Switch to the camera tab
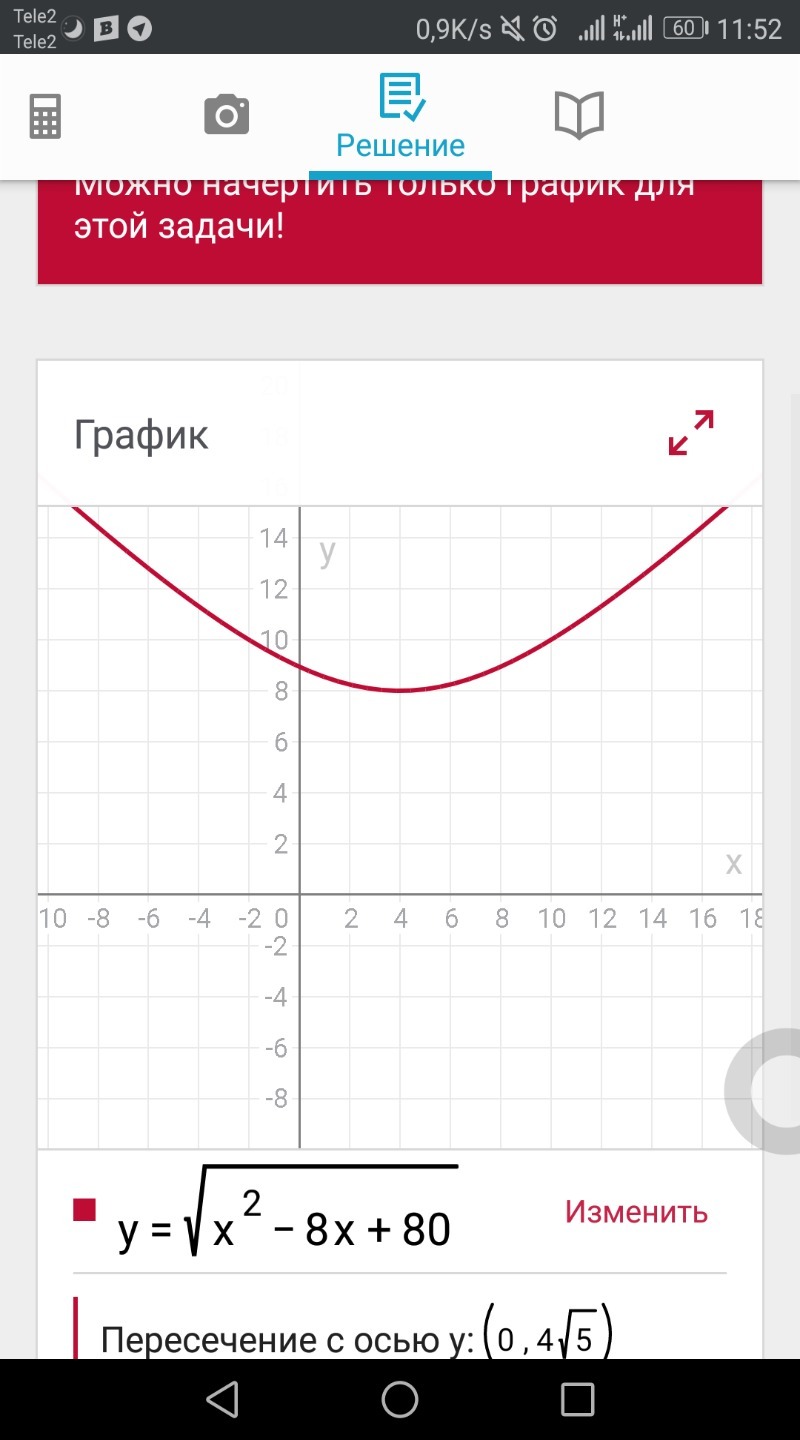Viewport: 800px width, 1440px height. [226, 115]
